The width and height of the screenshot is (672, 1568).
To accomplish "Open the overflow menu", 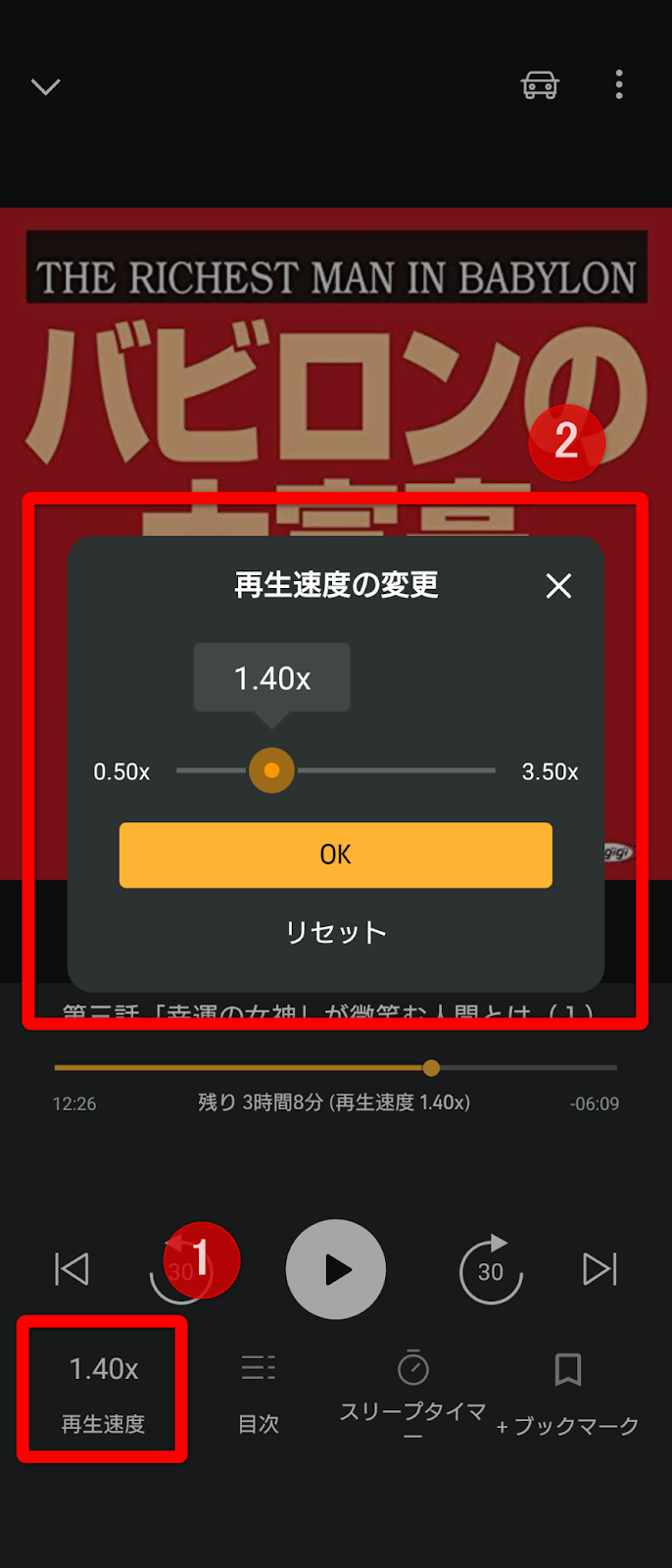I will [x=619, y=85].
